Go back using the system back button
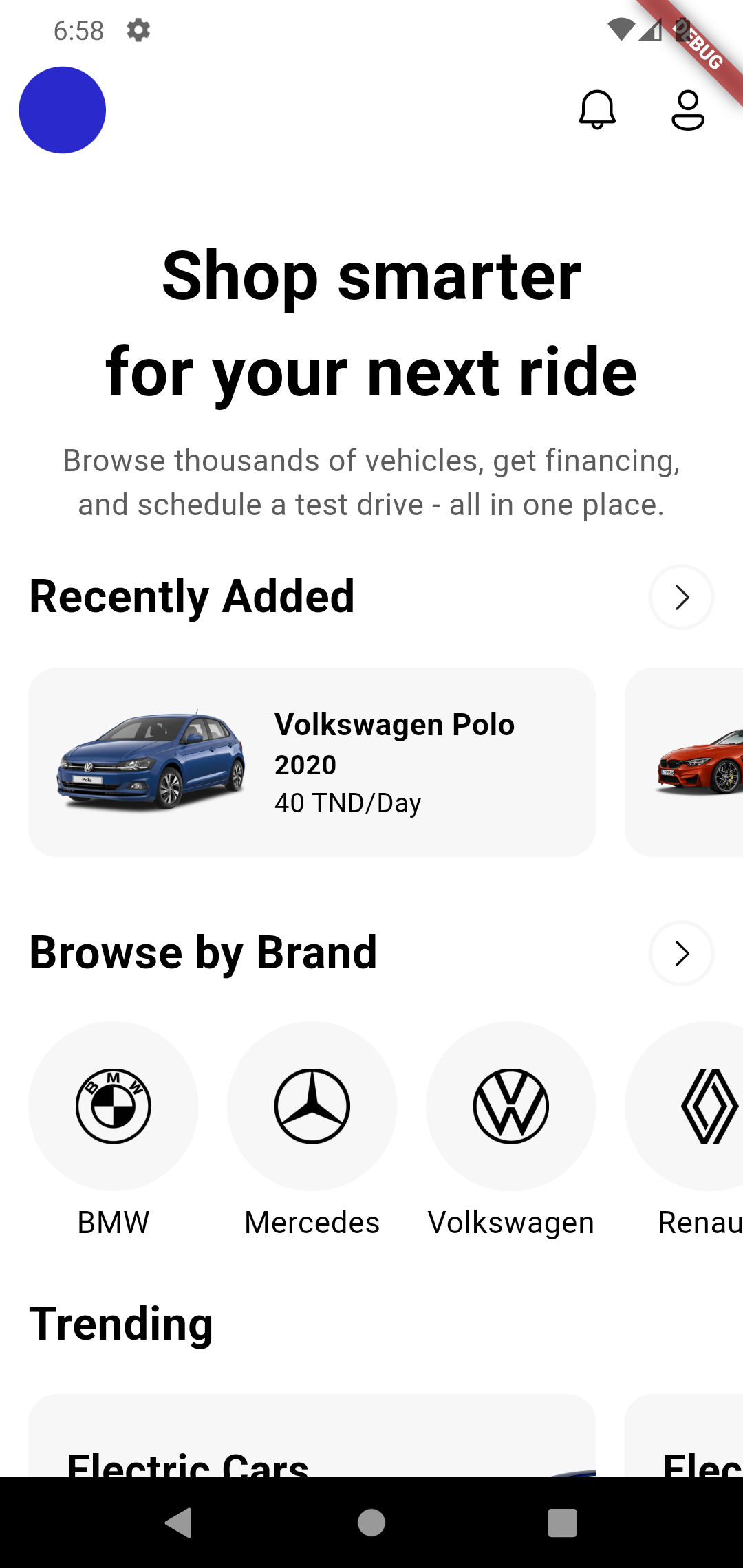Viewport: 743px width, 1568px height. coord(180,1523)
